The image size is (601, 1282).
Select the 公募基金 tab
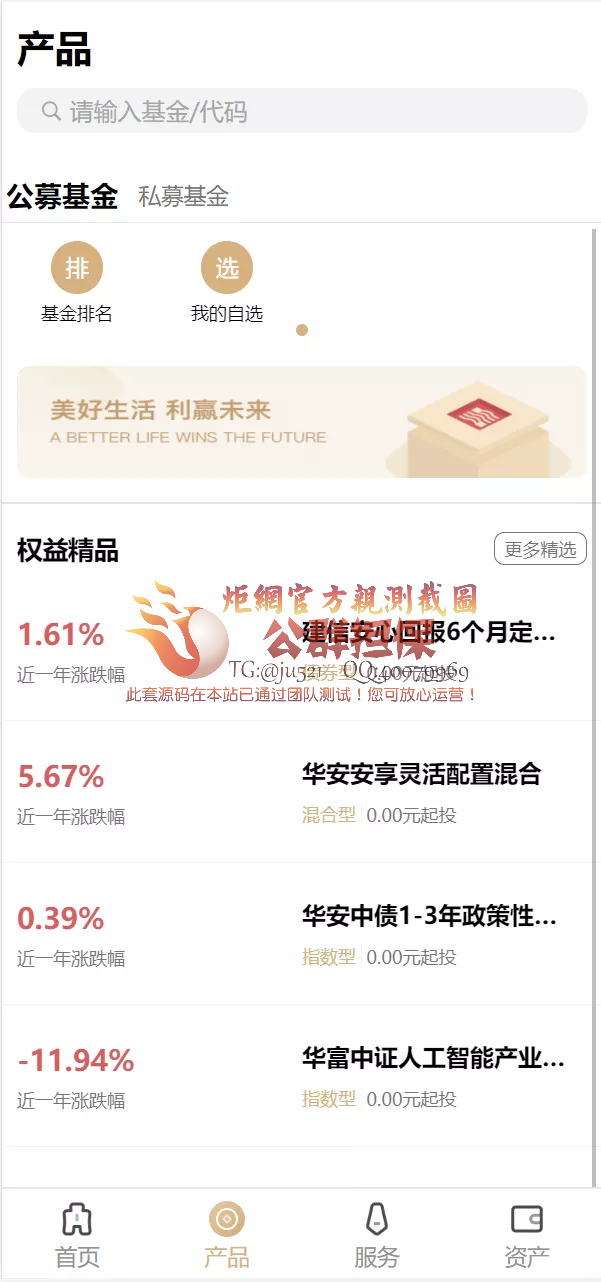[63, 197]
